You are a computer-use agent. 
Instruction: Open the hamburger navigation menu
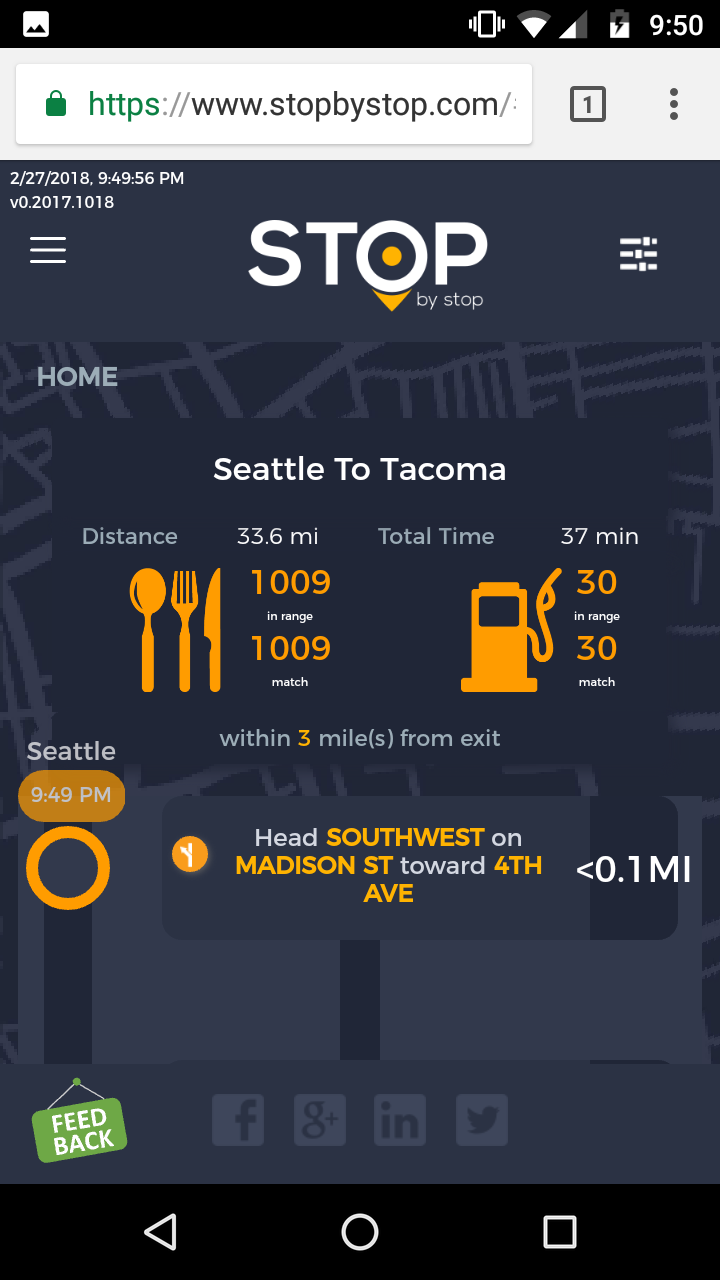[x=48, y=250]
